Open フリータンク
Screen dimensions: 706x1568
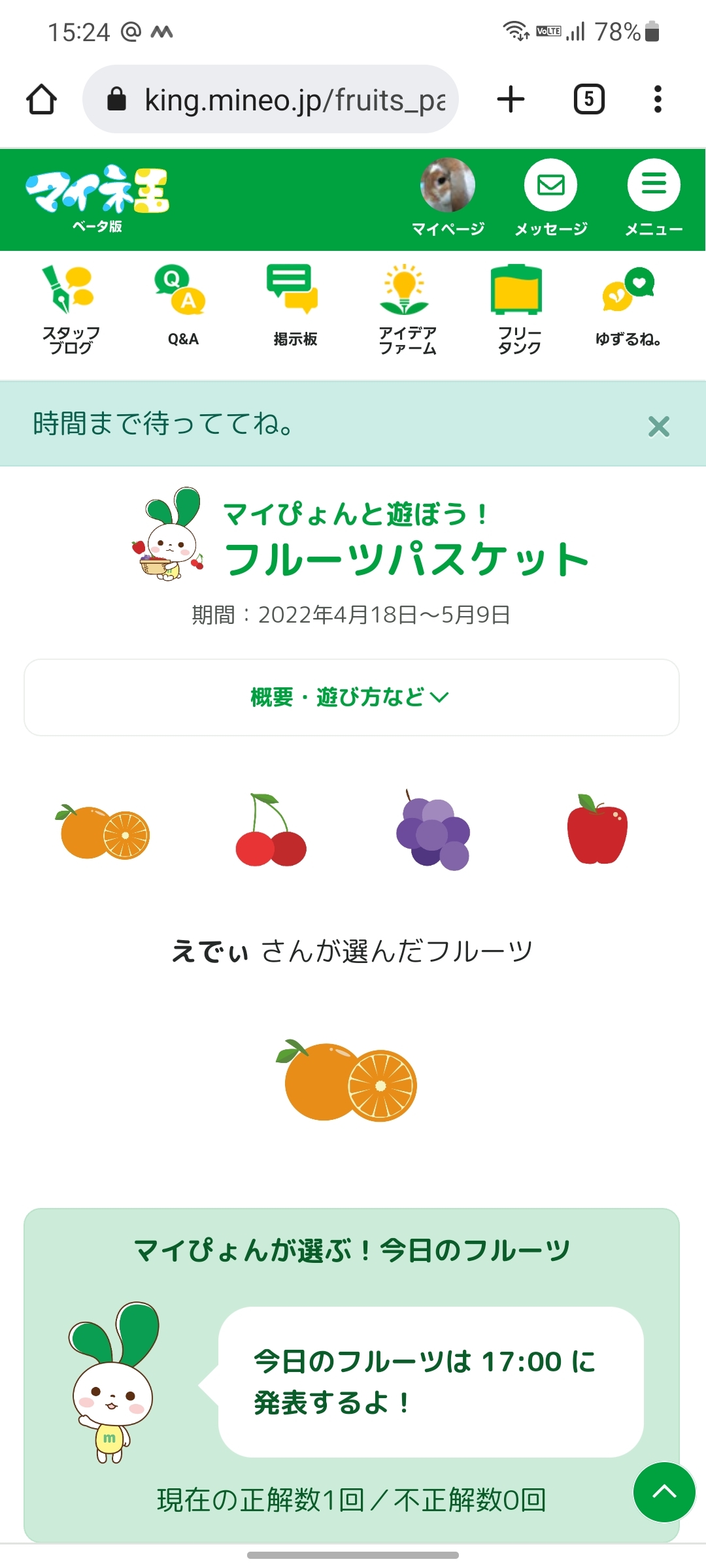[x=519, y=310]
